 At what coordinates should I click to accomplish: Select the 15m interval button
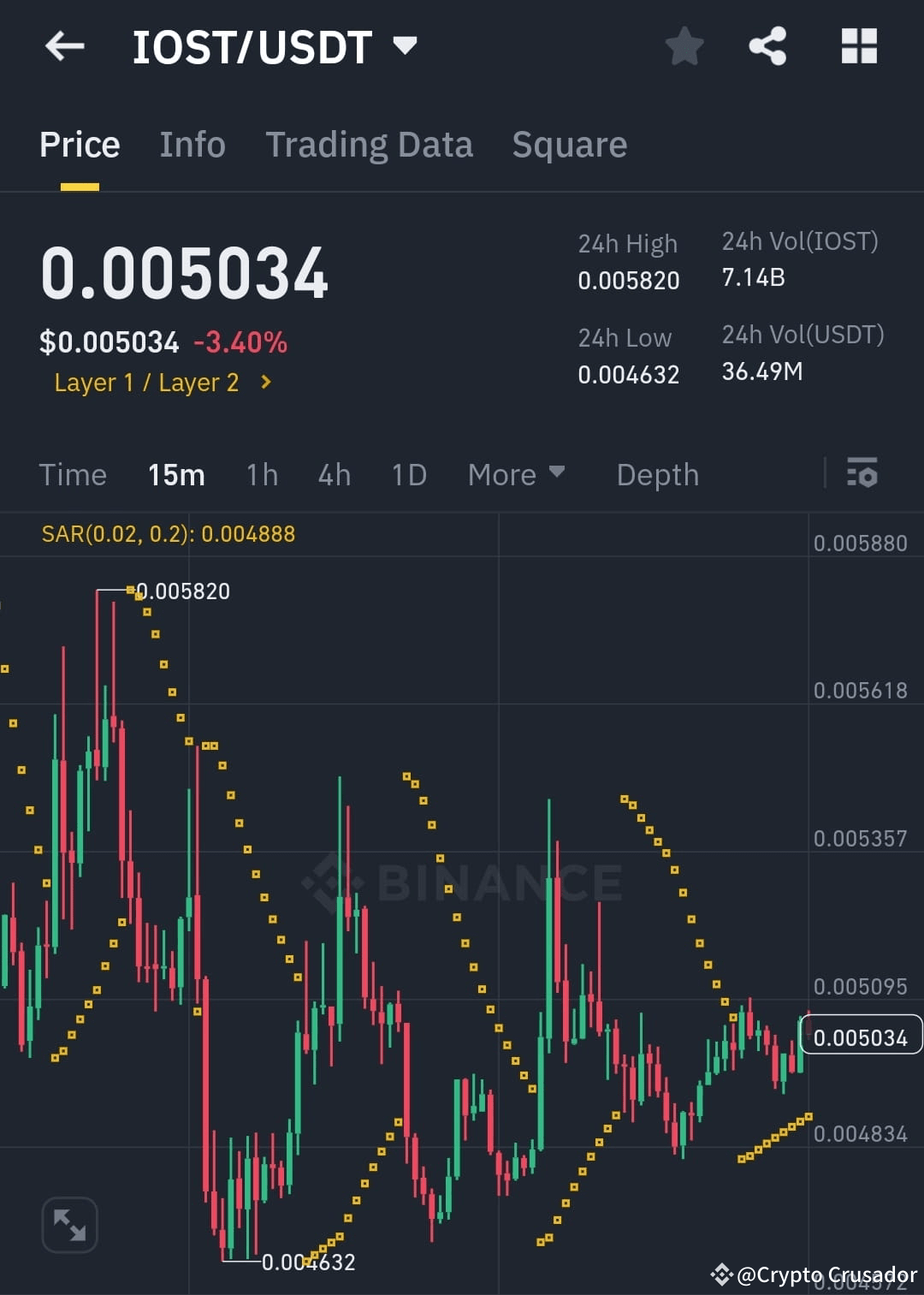(x=176, y=474)
